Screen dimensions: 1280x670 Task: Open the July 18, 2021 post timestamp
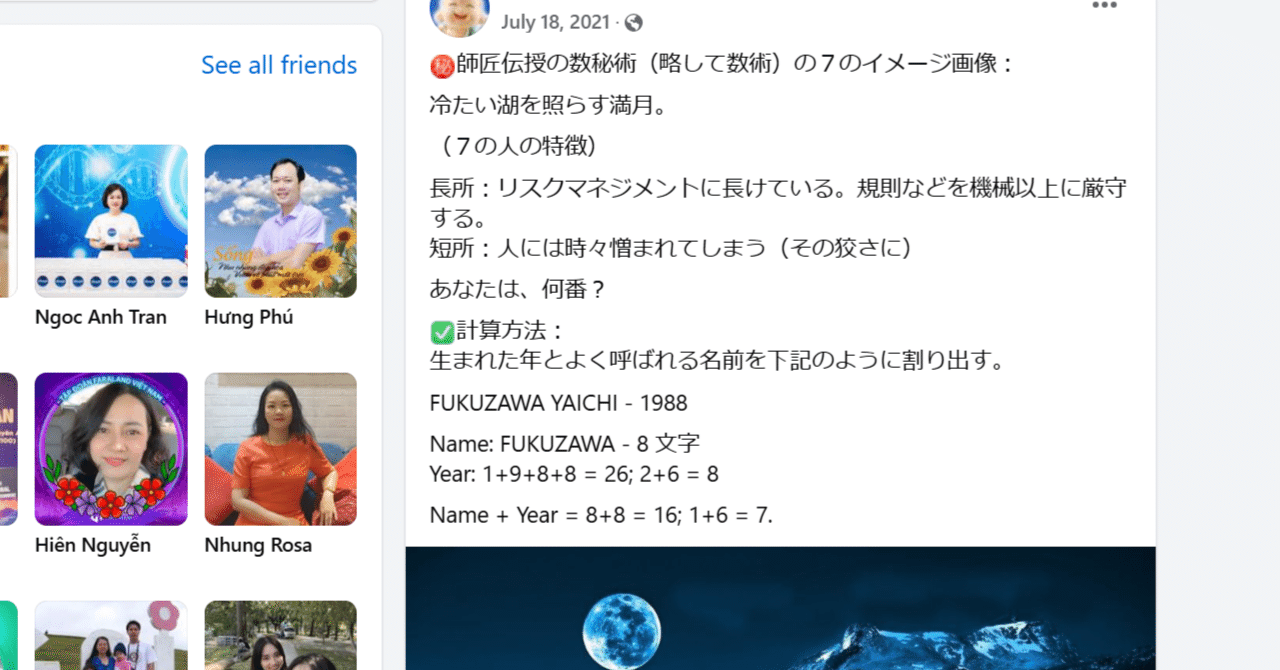(556, 22)
